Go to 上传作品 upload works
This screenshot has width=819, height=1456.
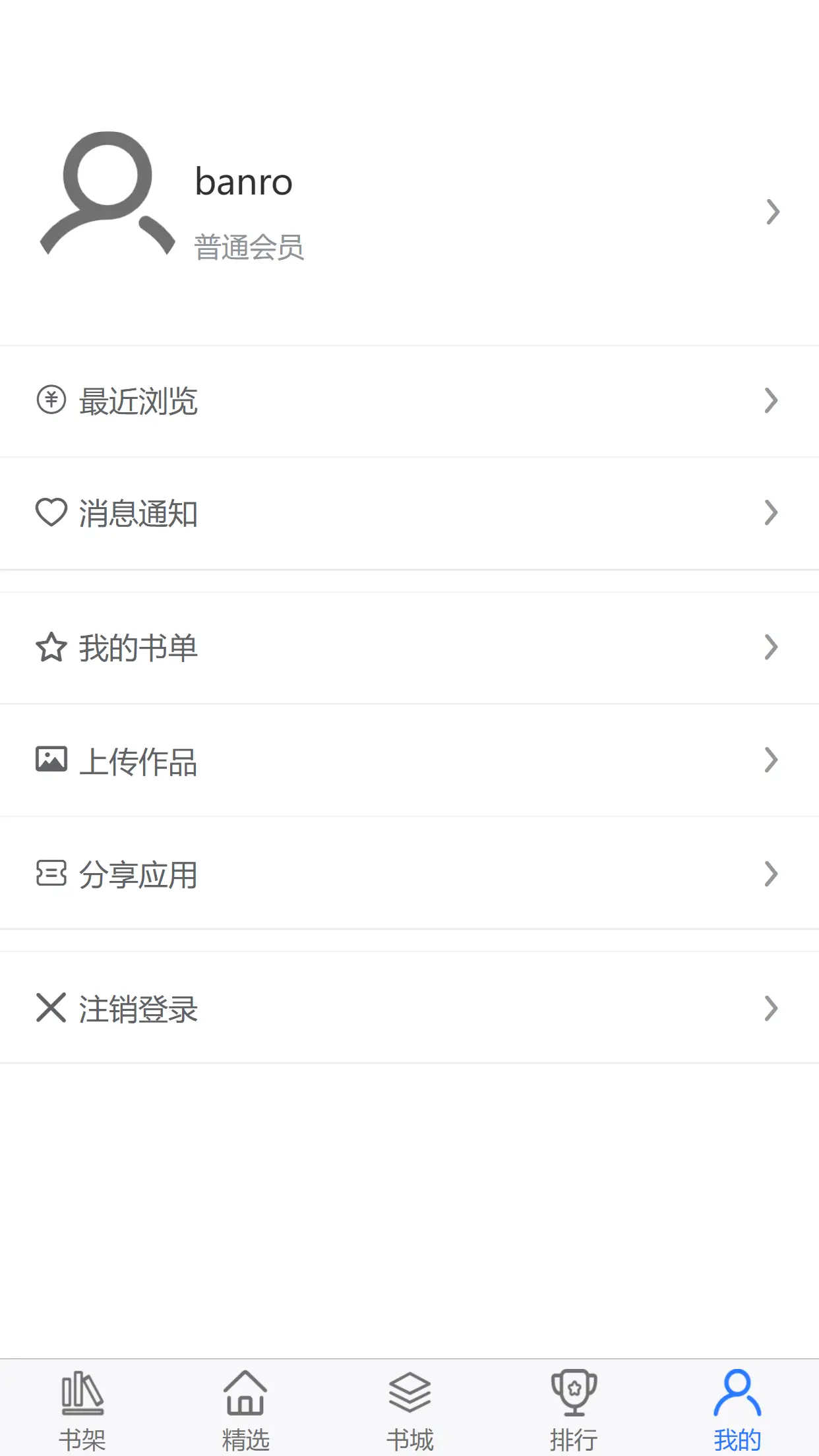(409, 760)
